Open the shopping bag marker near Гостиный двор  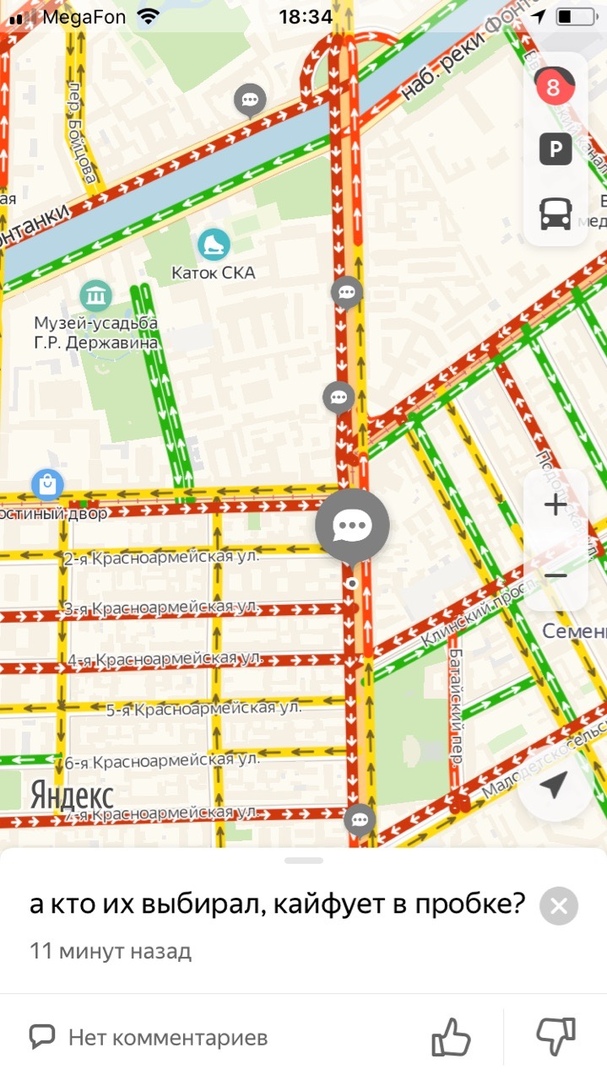(47, 484)
